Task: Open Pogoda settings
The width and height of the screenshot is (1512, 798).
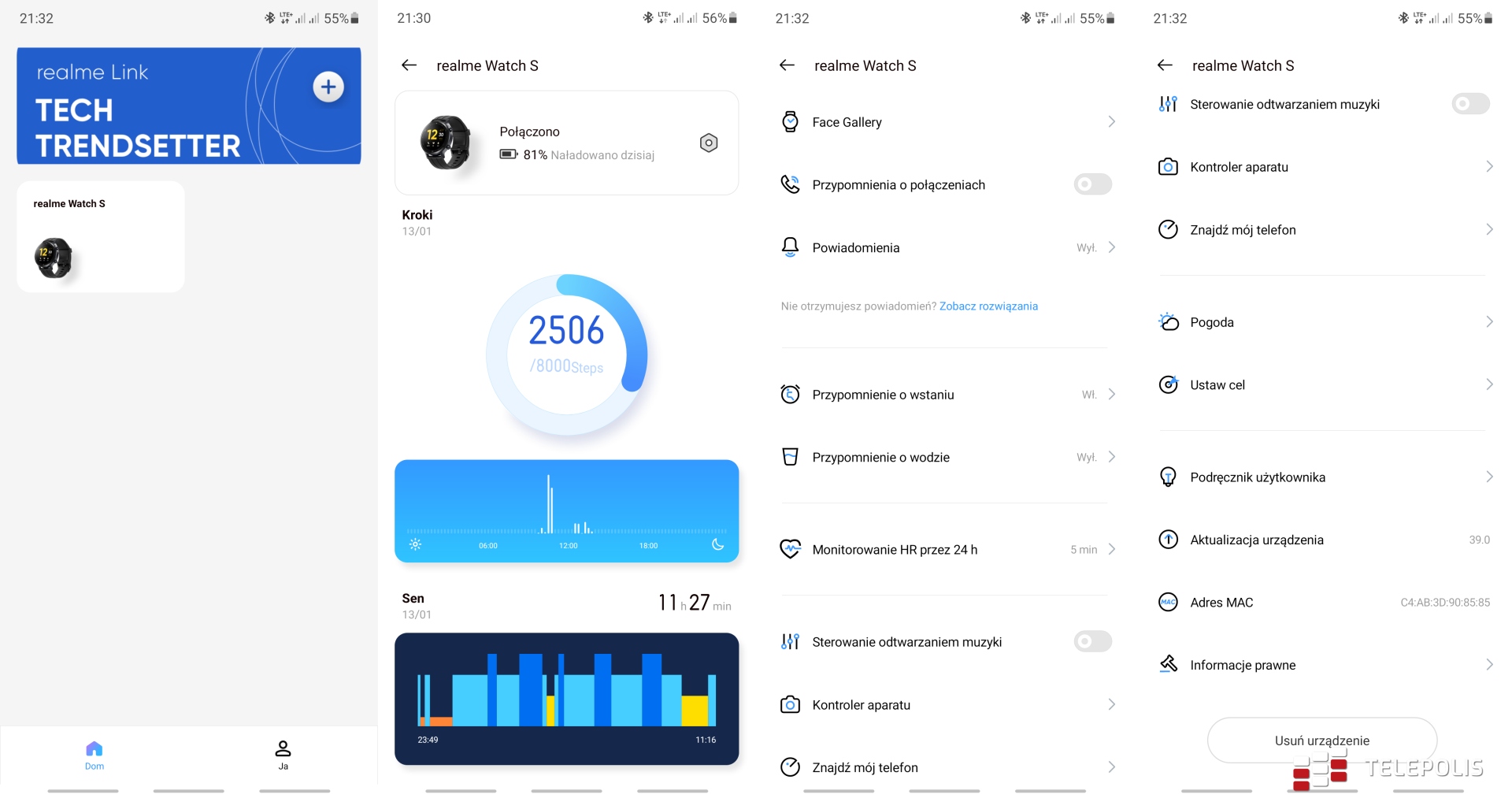Action: point(1323,322)
